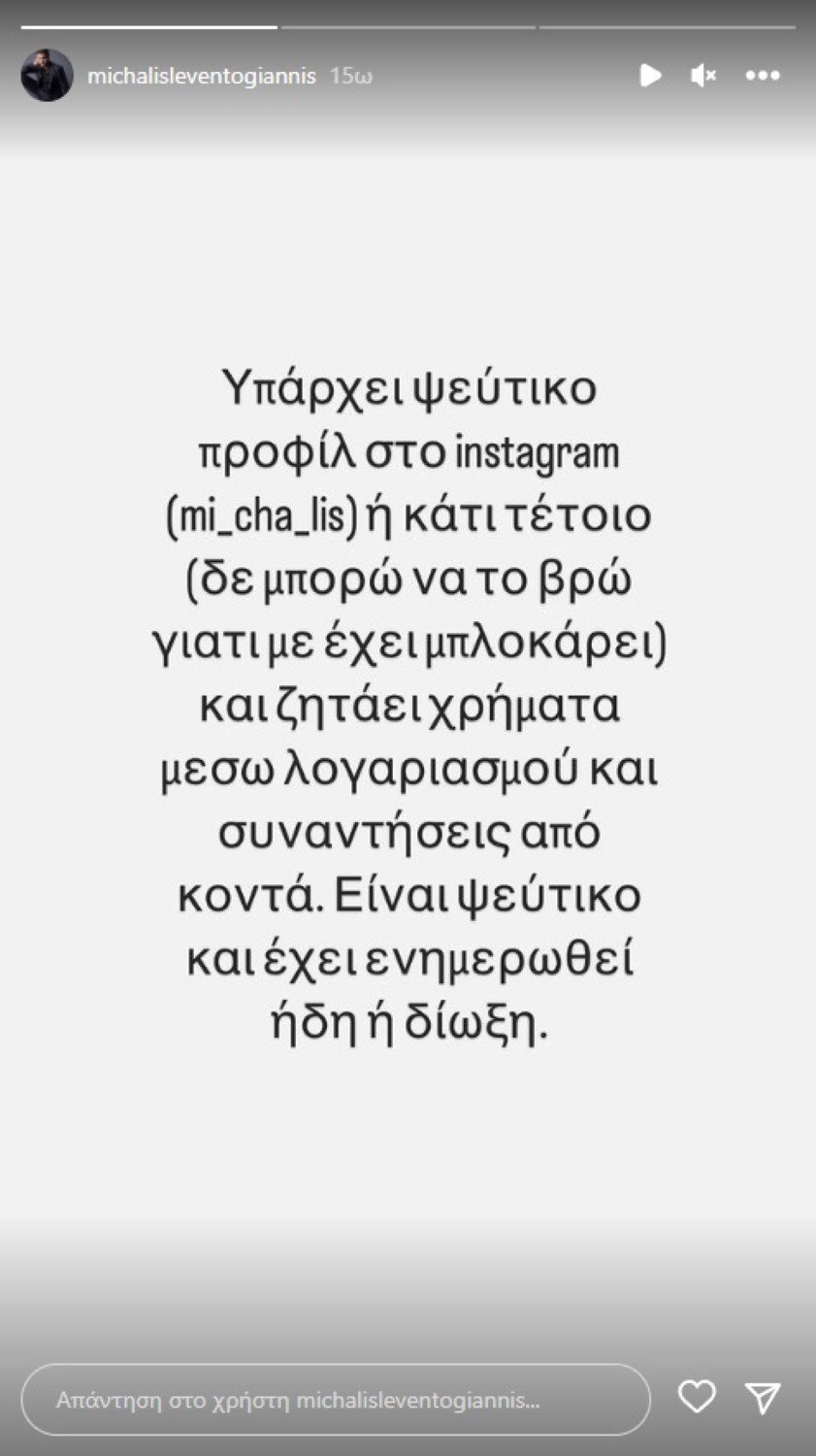Image resolution: width=816 pixels, height=1456 pixels.
Task: Open the three-dot options menu
Action: [763, 76]
